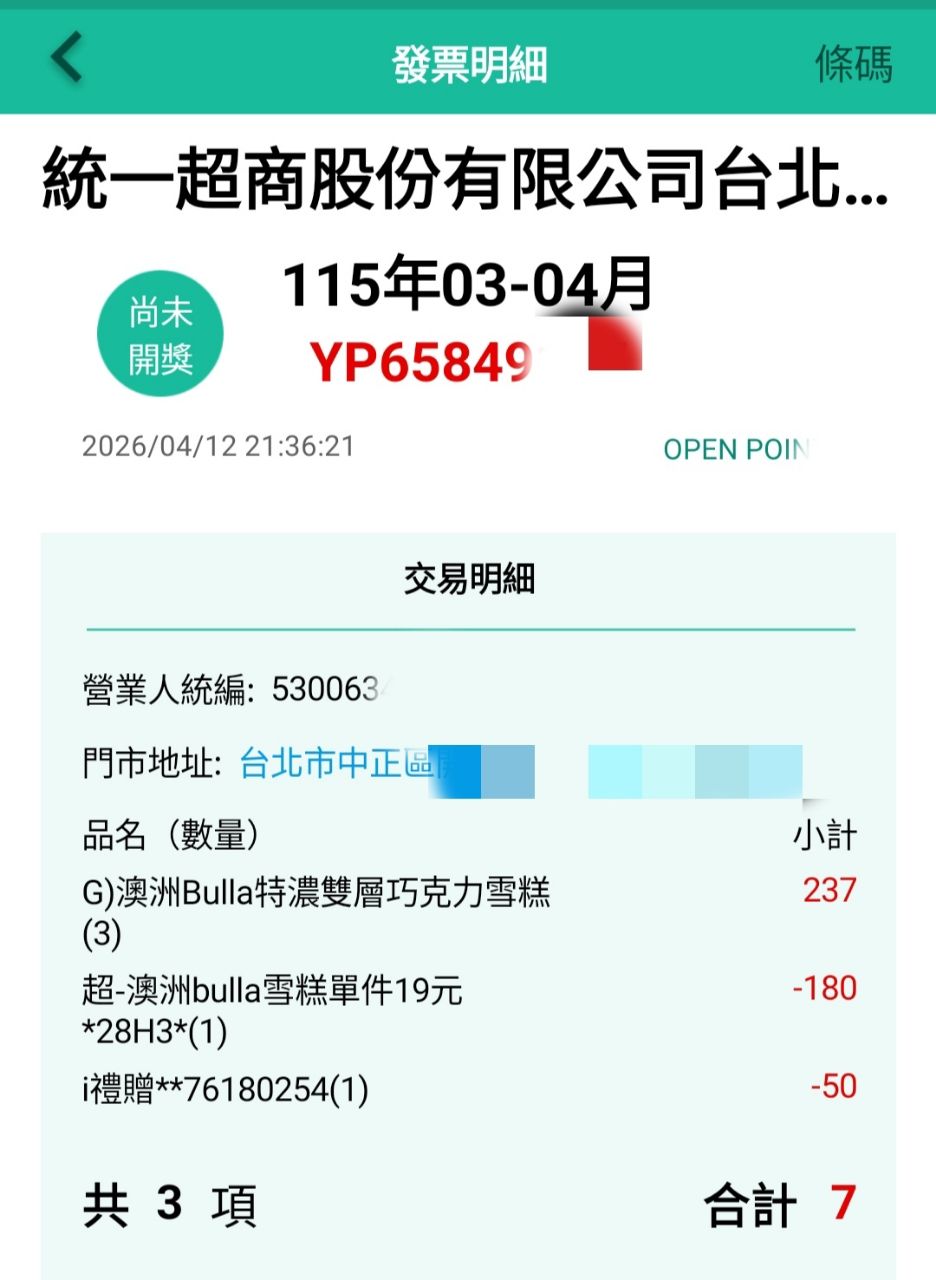Viewport: 936px width, 1280px height.
Task: Tap the OPEN POINT link
Action: tap(736, 450)
